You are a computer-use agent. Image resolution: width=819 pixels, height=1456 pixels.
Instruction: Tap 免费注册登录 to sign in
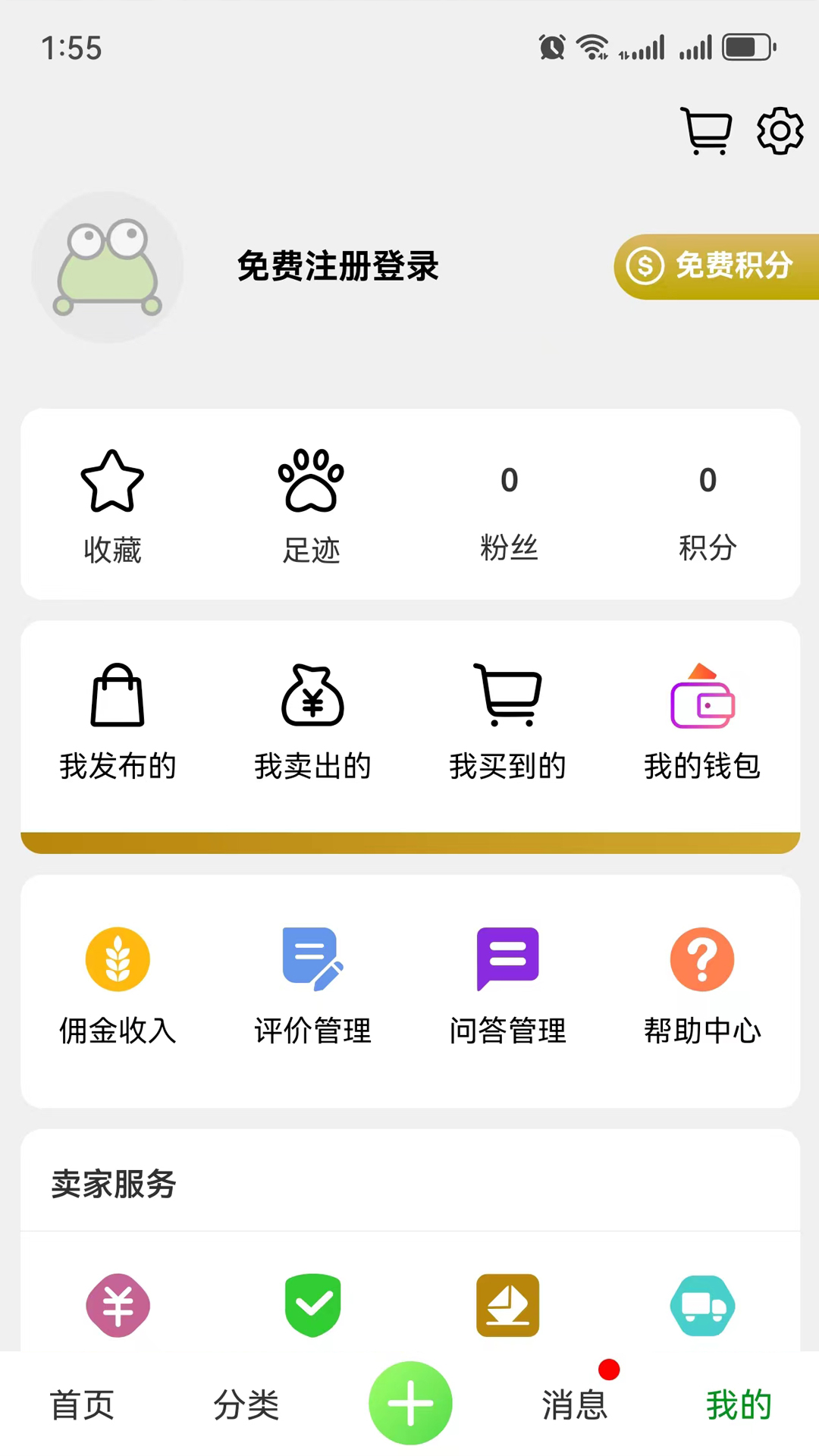tap(337, 266)
